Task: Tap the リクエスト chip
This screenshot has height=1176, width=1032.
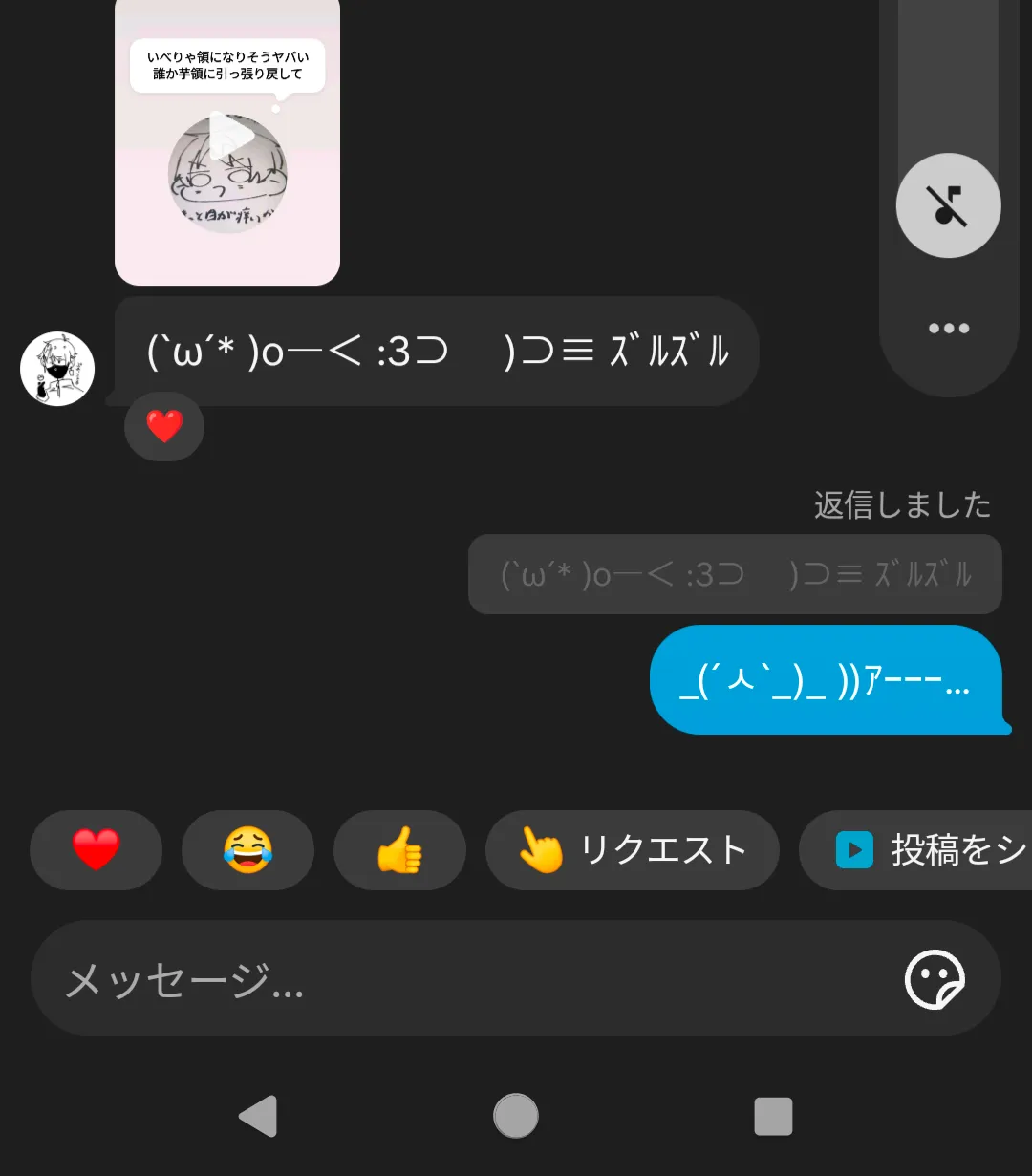Action: coord(633,849)
